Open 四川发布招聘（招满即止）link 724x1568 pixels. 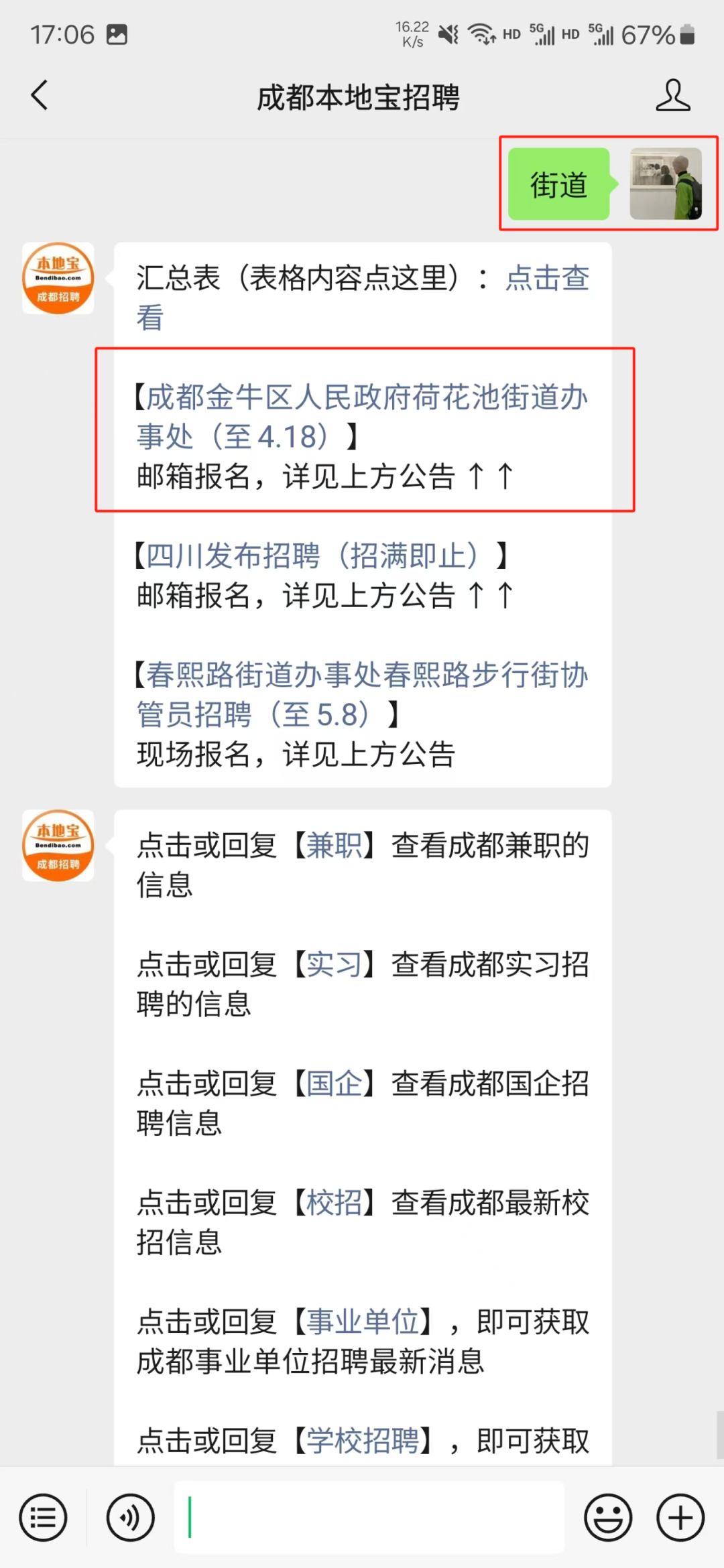click(x=312, y=556)
